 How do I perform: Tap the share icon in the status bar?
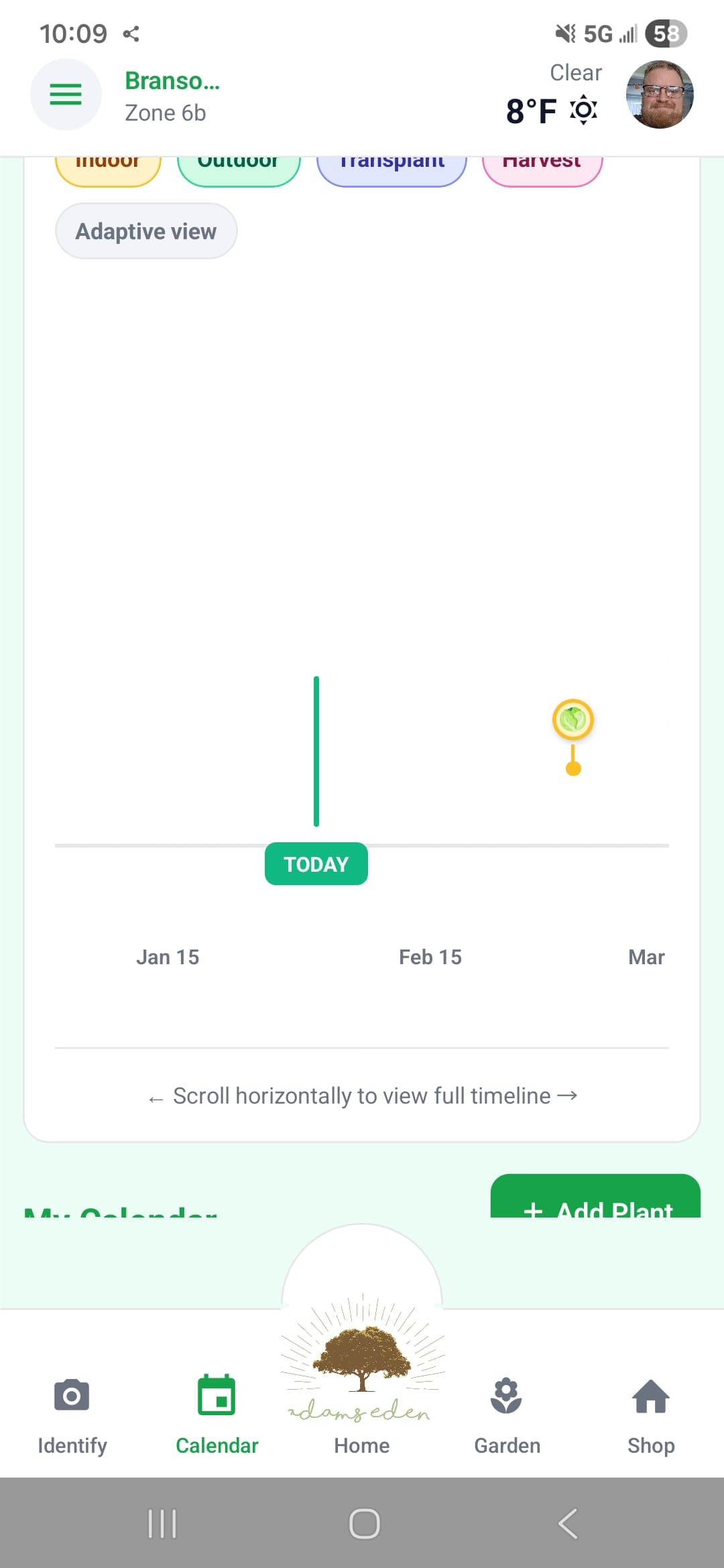[x=129, y=33]
